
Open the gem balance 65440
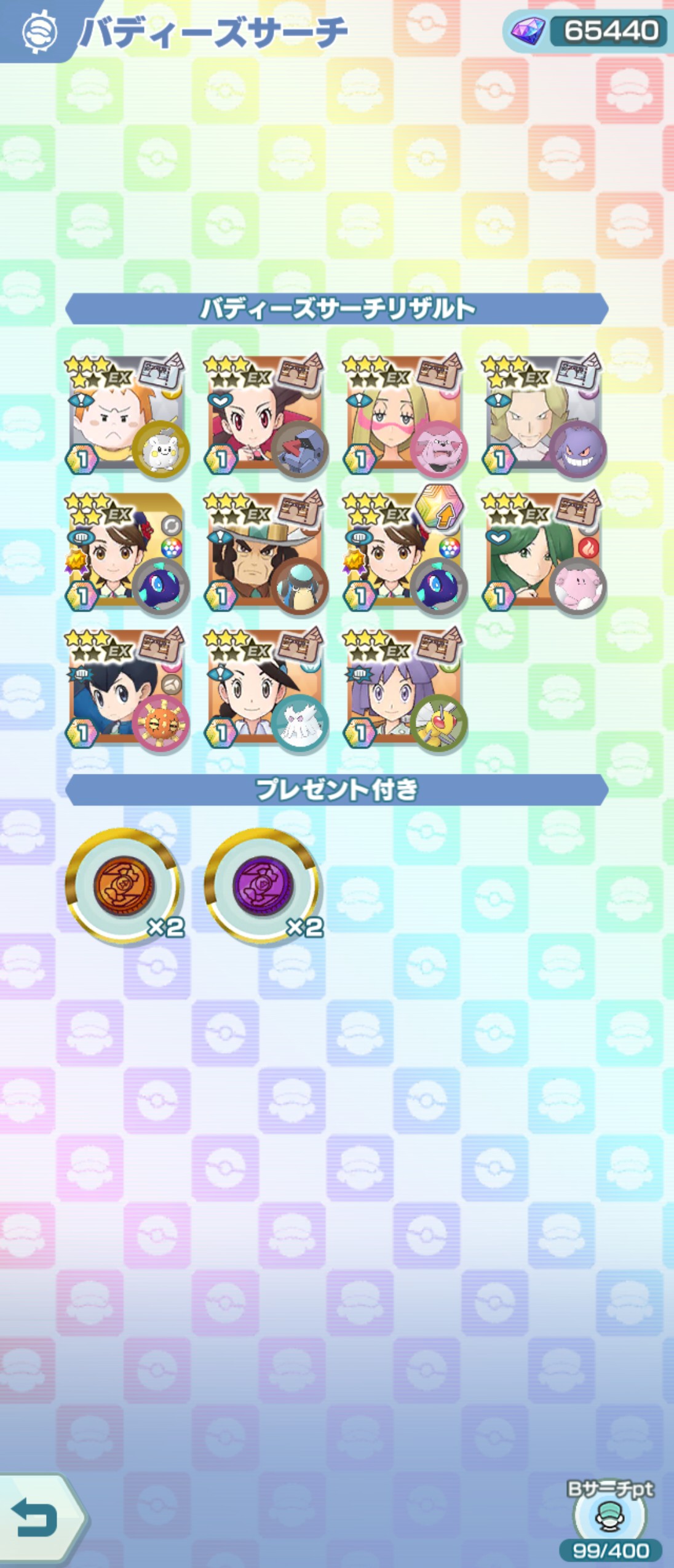tap(588, 31)
